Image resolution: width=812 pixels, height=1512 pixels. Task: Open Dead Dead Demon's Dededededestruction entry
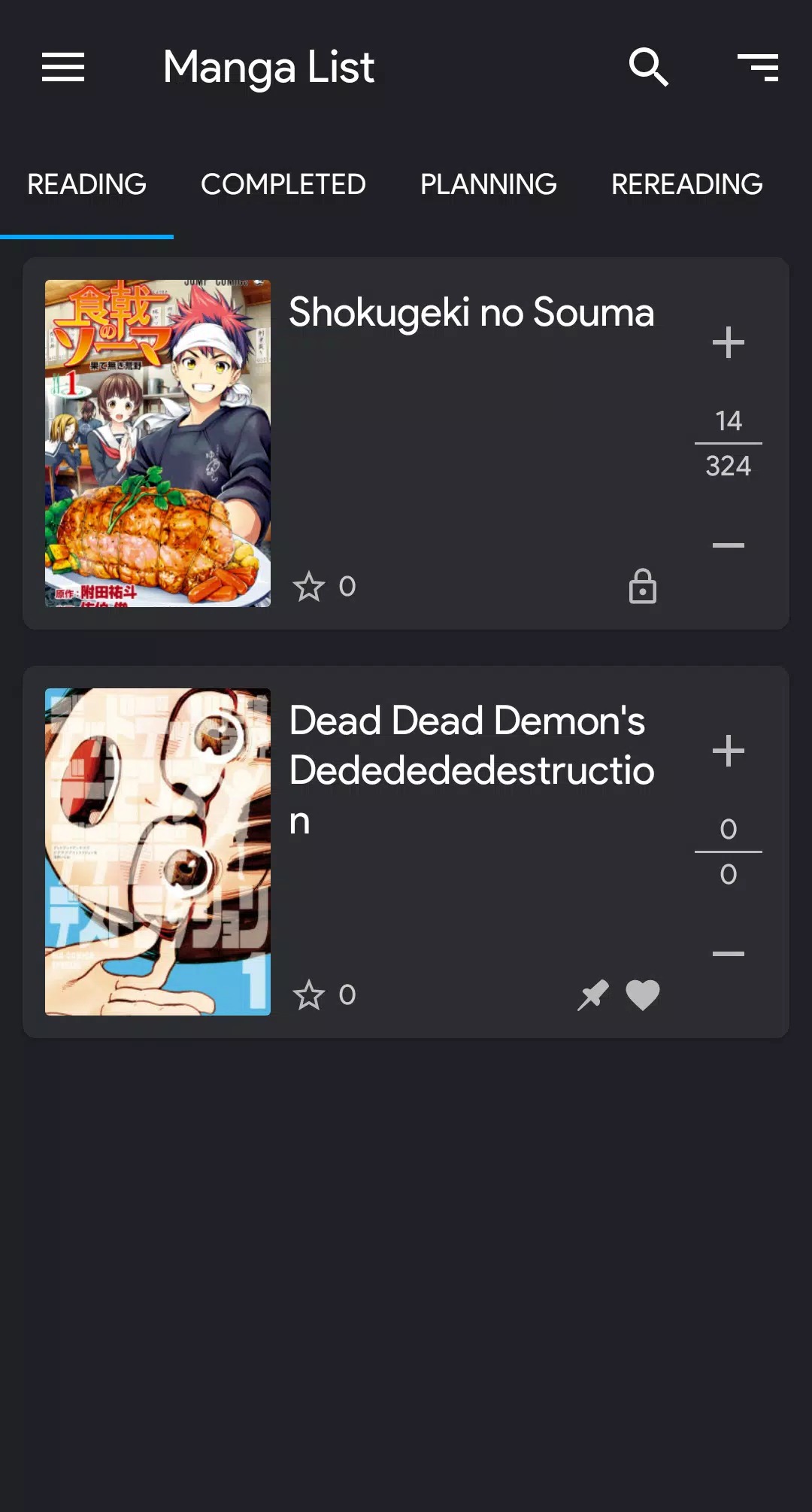471,769
